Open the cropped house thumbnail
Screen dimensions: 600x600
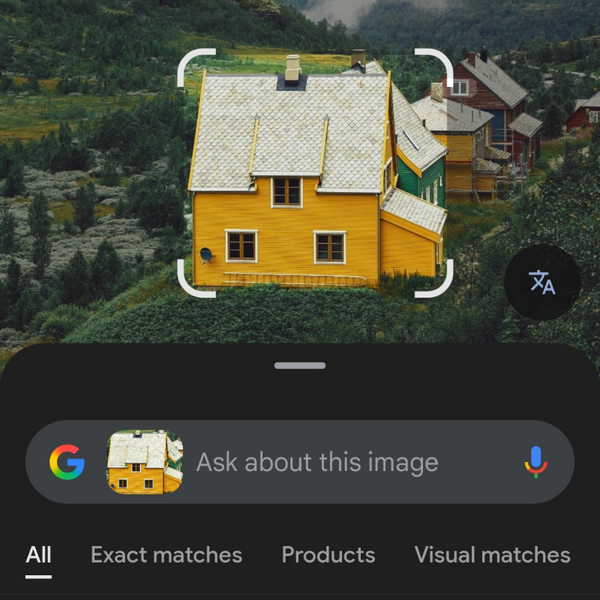[x=145, y=462]
